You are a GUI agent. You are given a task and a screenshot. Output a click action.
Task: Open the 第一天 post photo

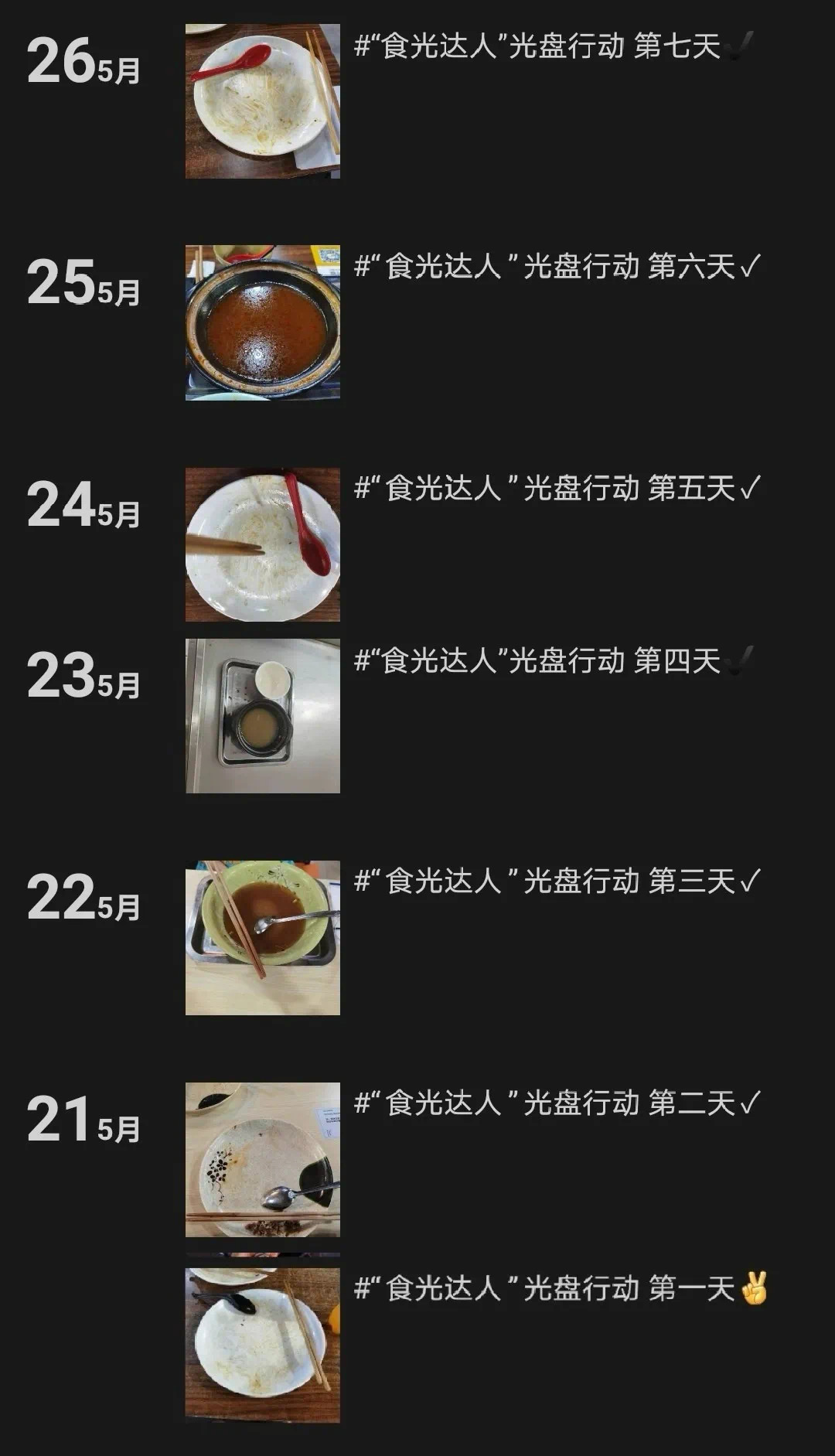pyautogui.click(x=262, y=1345)
